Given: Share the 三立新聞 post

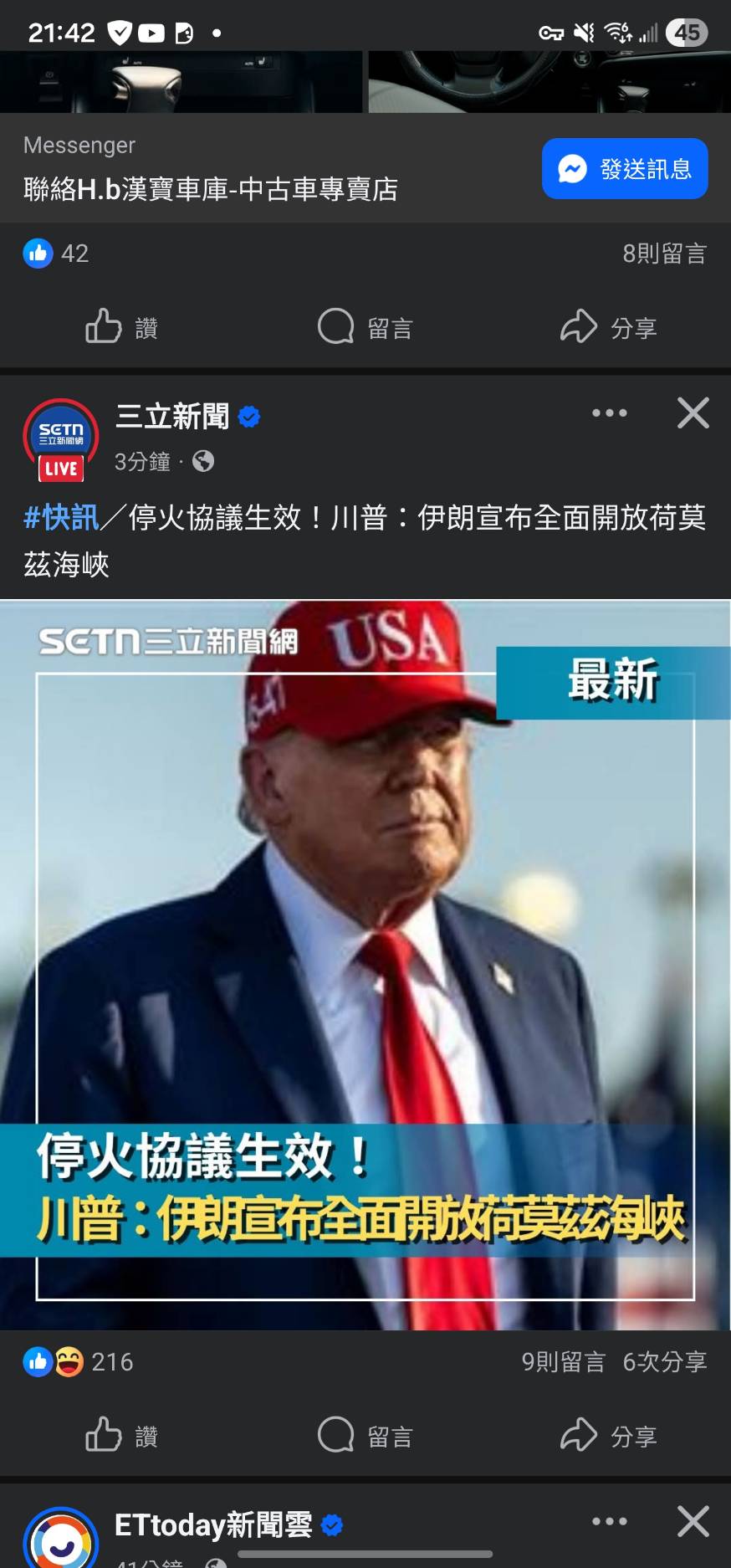Looking at the screenshot, I should (x=608, y=1436).
